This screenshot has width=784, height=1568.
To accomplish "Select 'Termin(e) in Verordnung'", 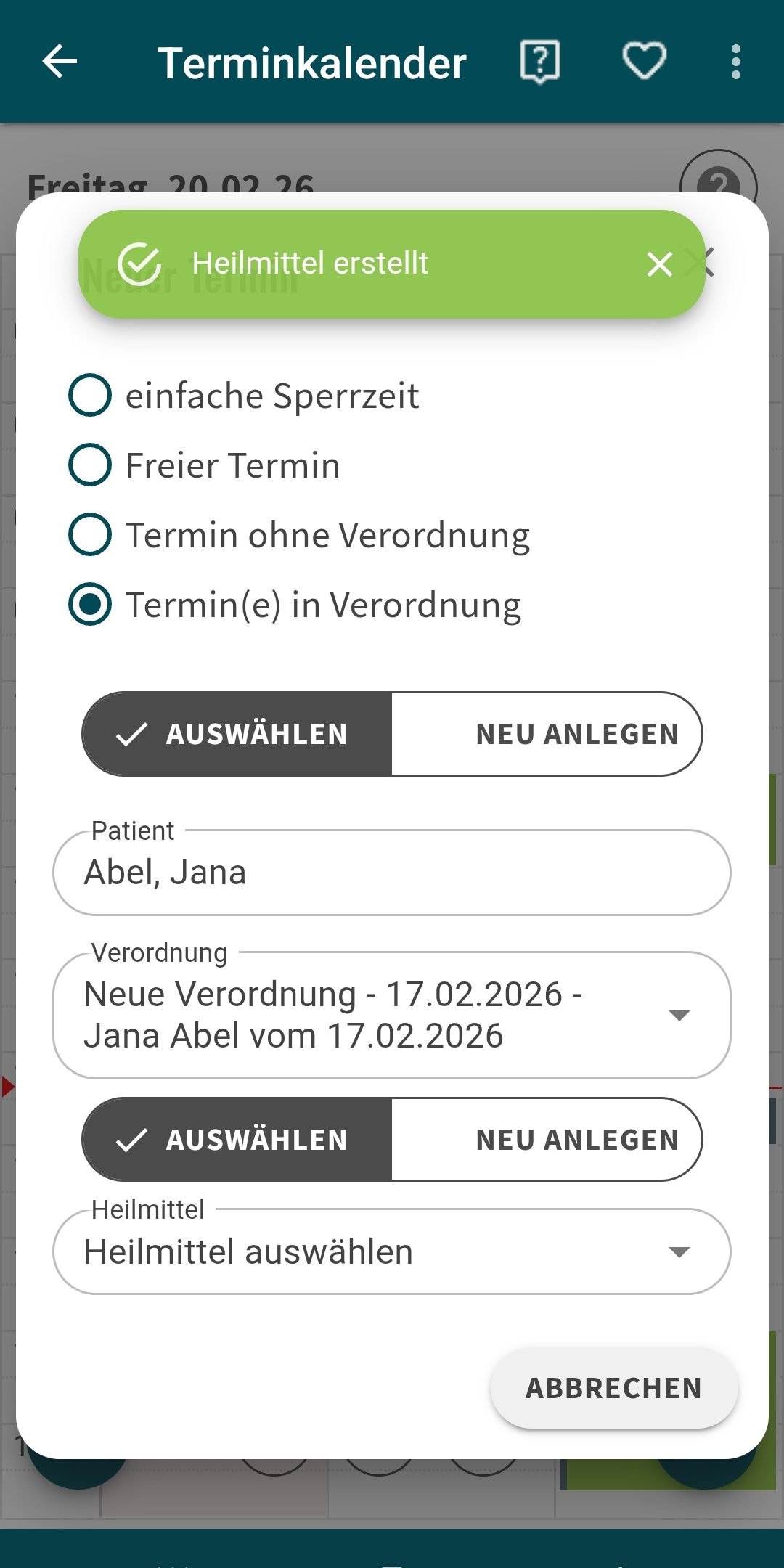I will click(90, 605).
